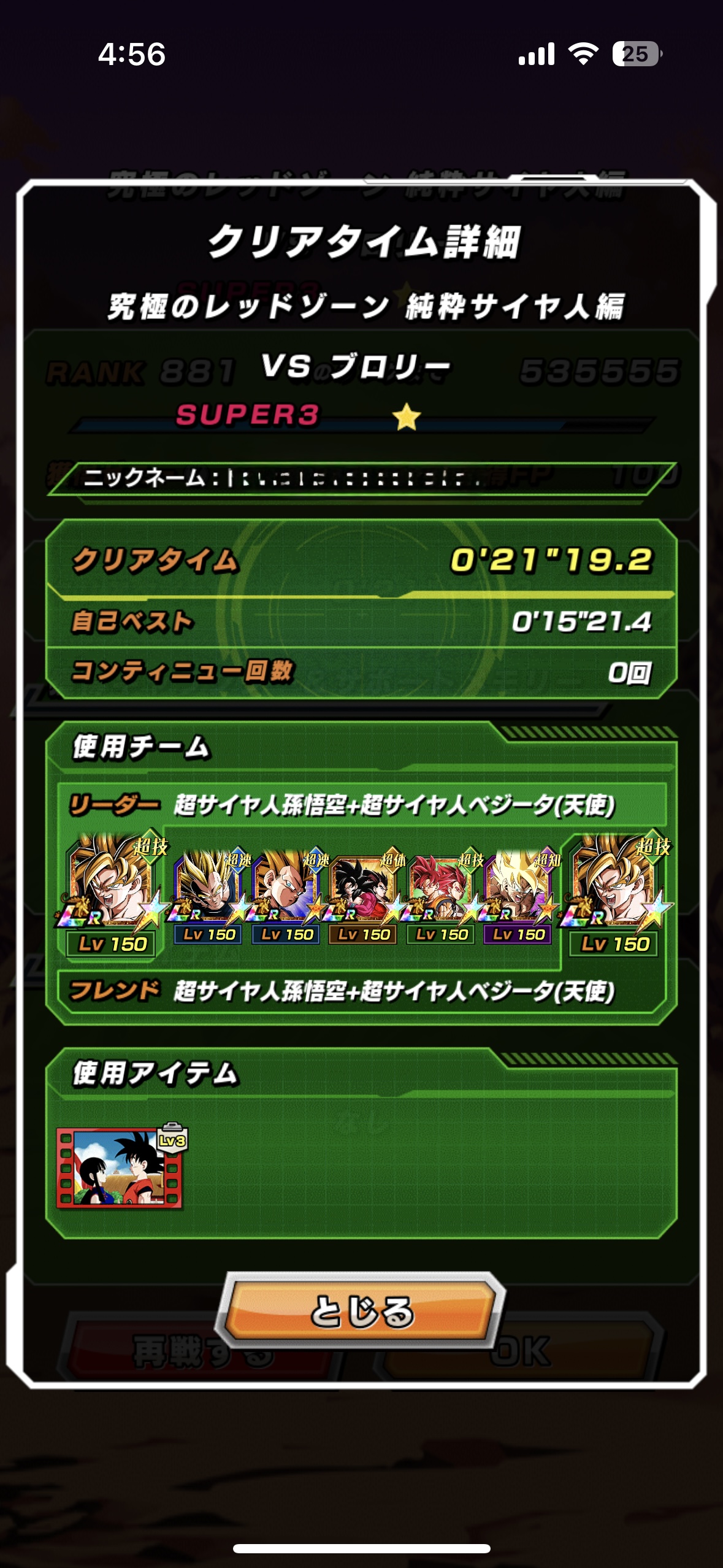Close the clear time details dialog
Viewport: 723px width, 1568px height.
[362, 1311]
